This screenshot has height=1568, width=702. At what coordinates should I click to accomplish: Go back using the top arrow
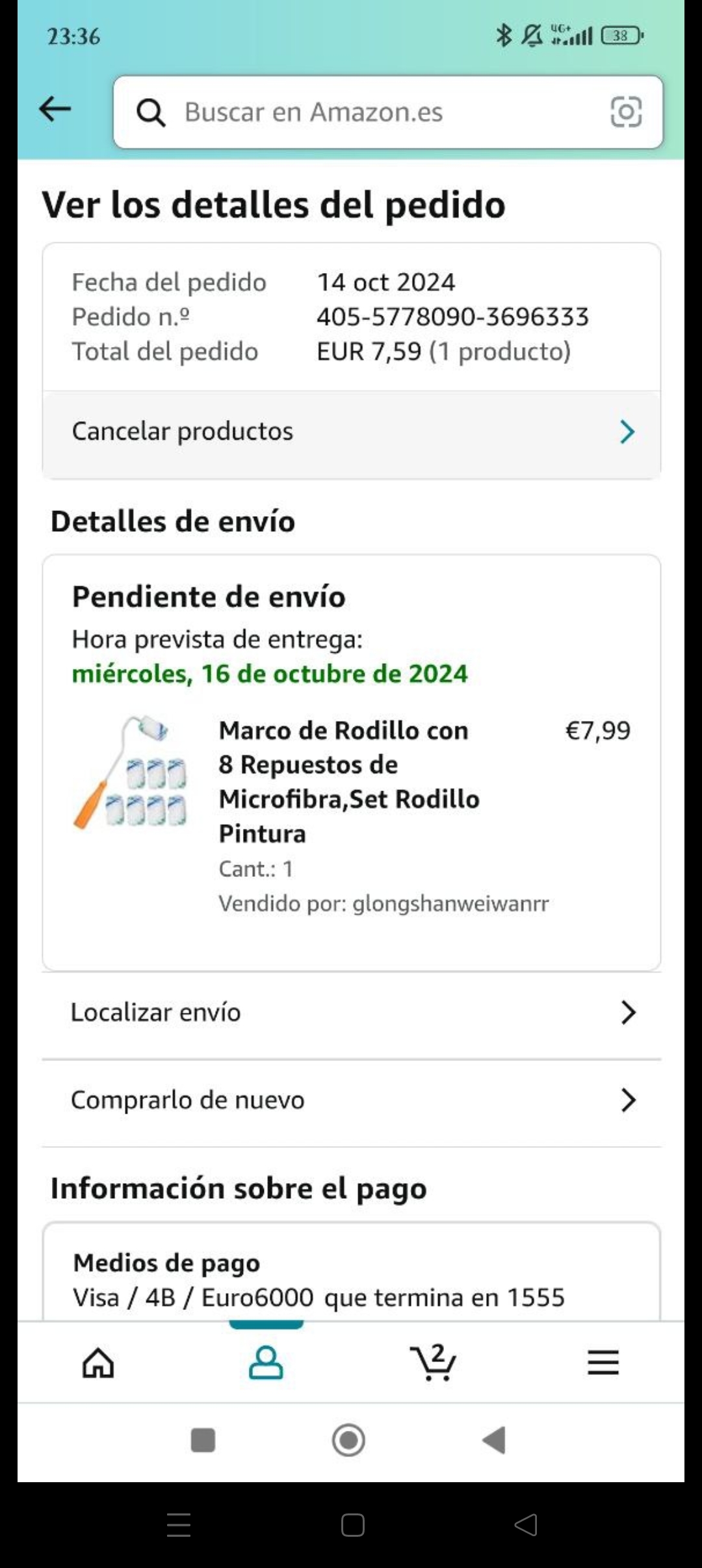(x=55, y=109)
